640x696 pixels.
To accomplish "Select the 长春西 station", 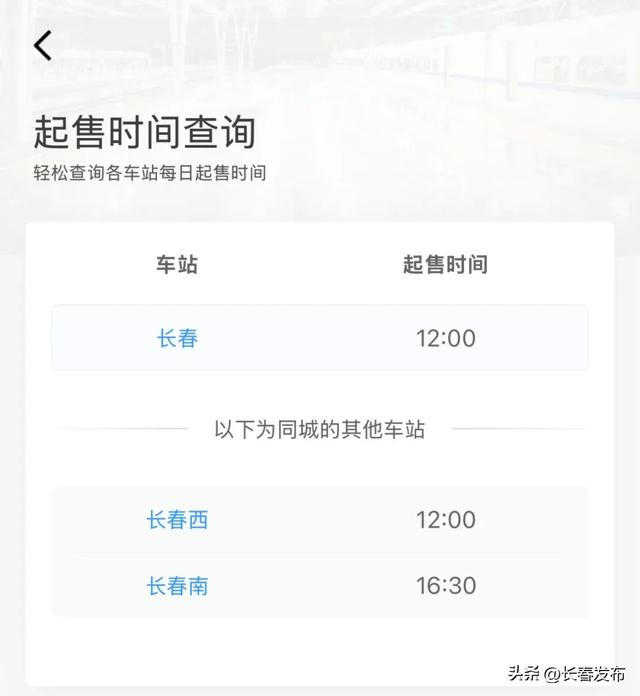I will click(x=177, y=520).
